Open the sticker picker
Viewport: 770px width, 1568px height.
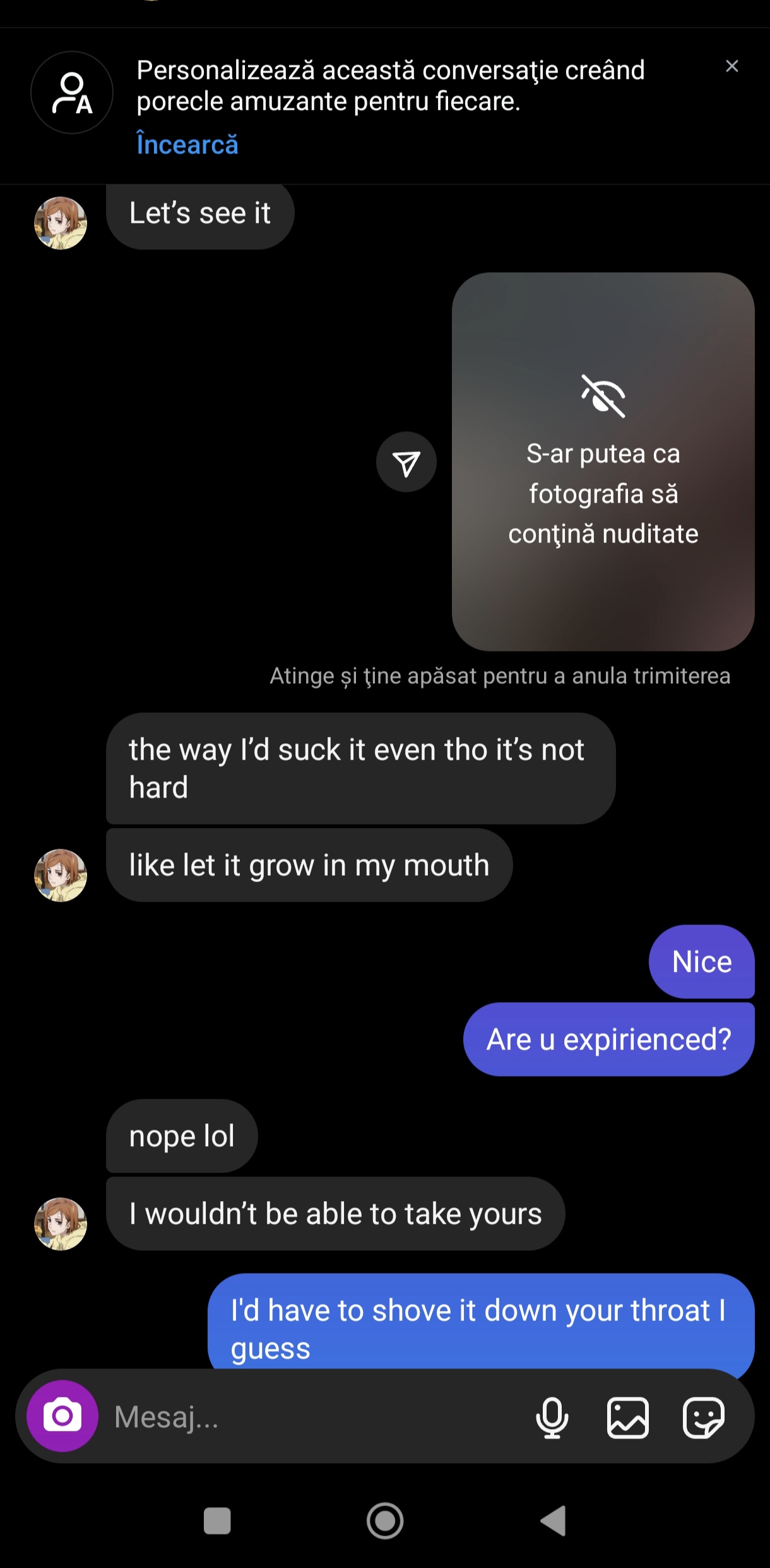click(x=703, y=1417)
